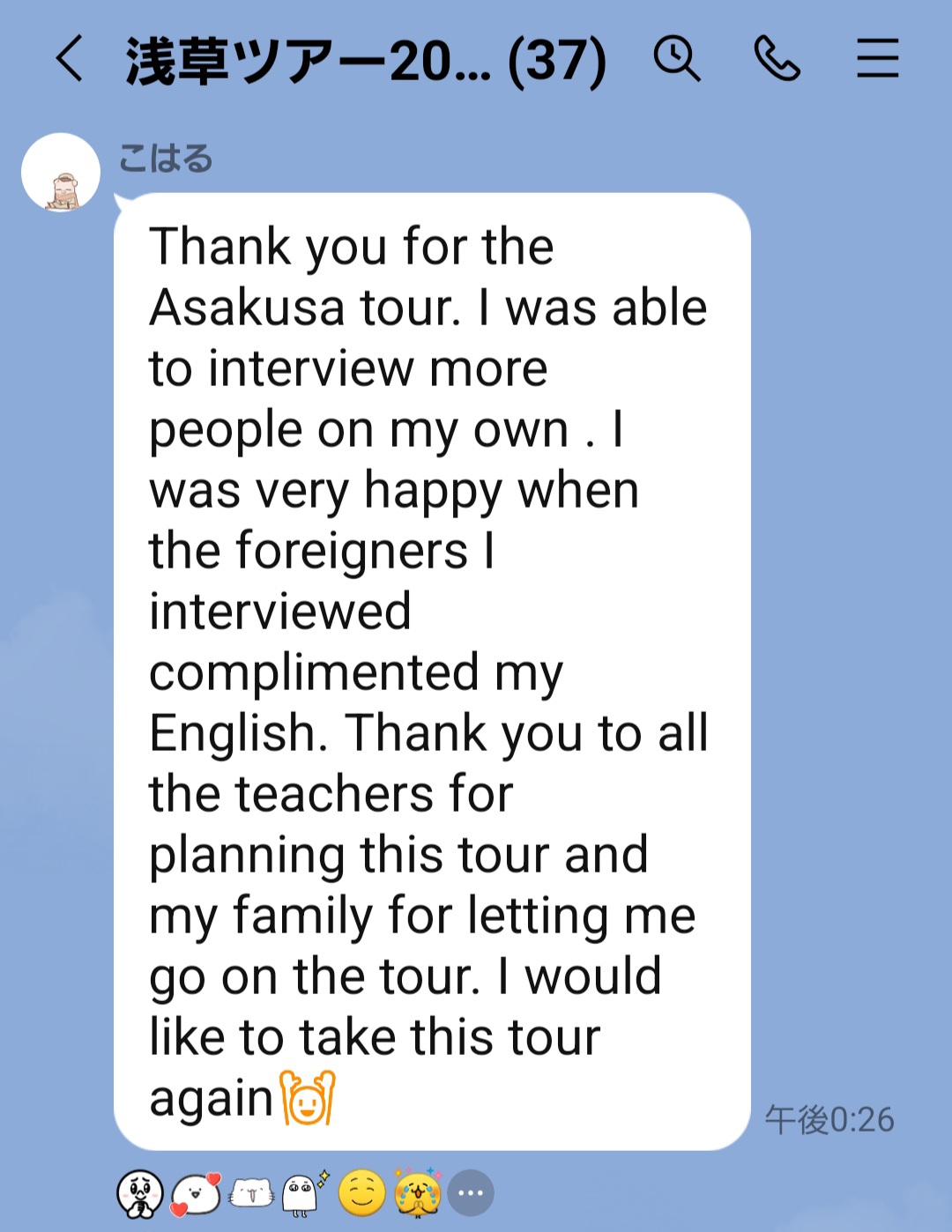The width and height of the screenshot is (952, 1232).
Task: Search messages in this chat
Action: [677, 60]
